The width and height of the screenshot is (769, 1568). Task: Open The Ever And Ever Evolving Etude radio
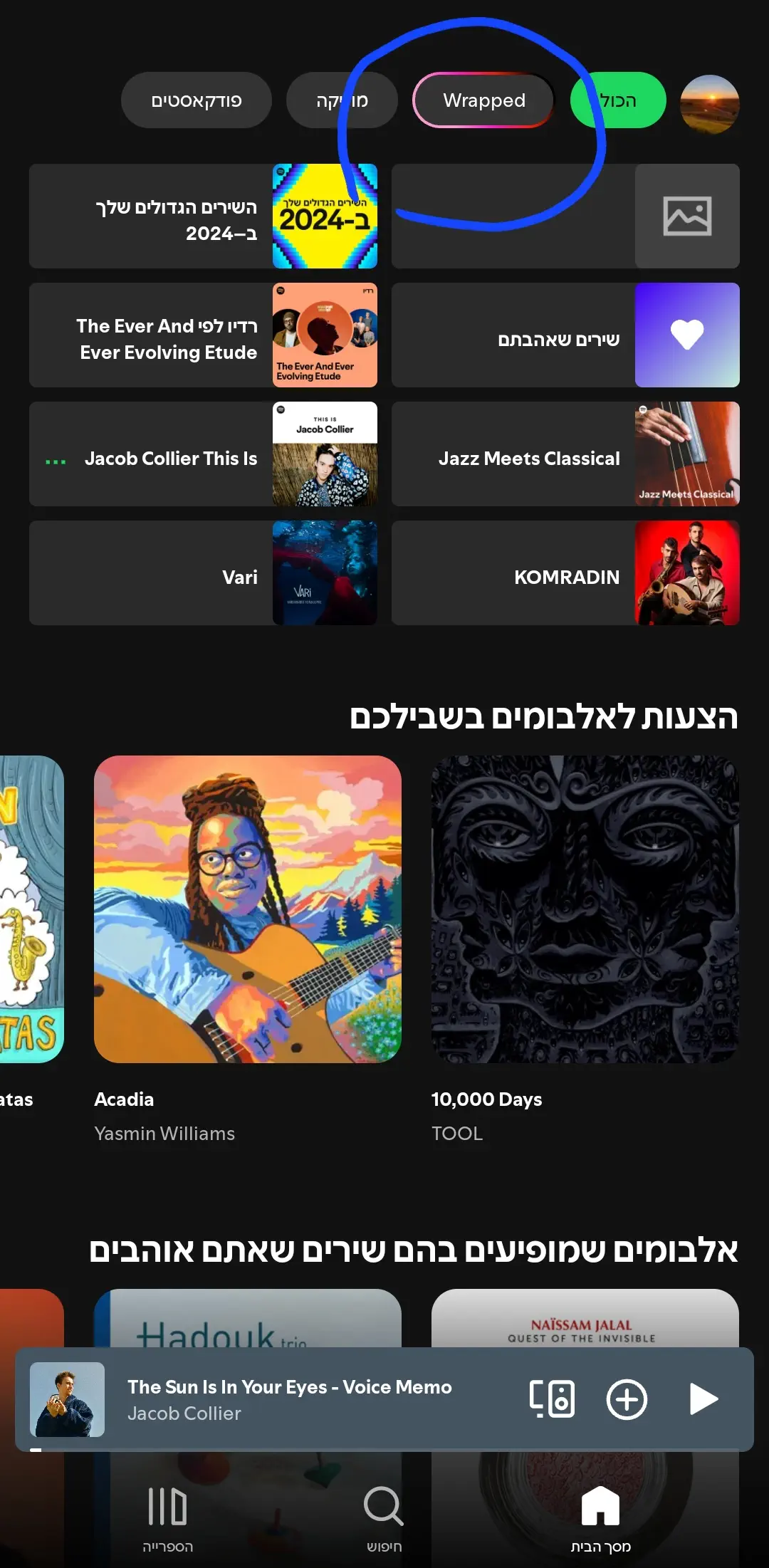pos(204,335)
